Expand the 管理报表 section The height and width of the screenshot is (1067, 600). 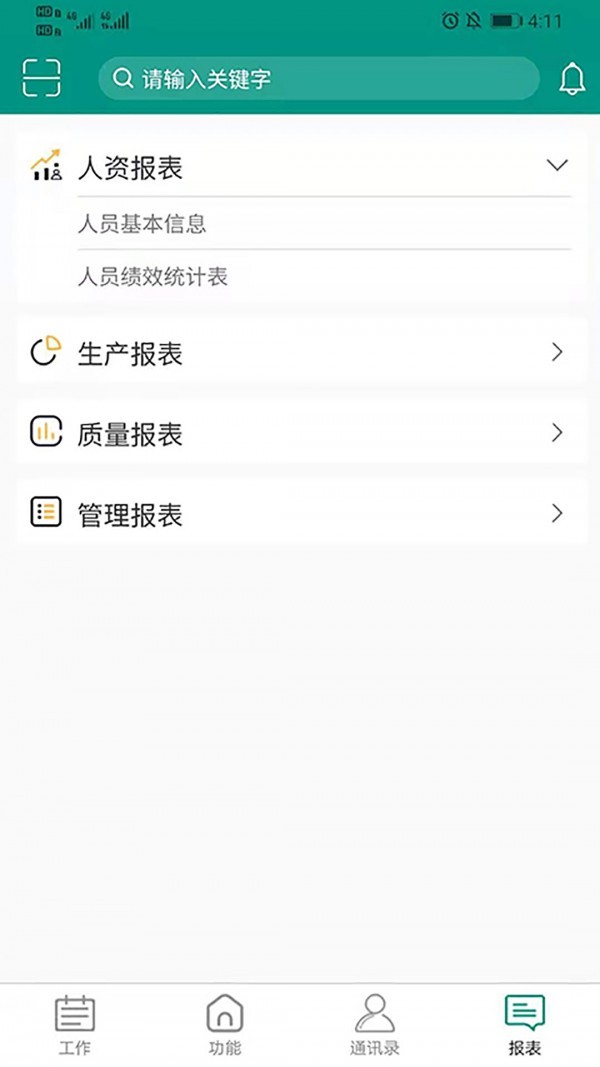coord(302,514)
